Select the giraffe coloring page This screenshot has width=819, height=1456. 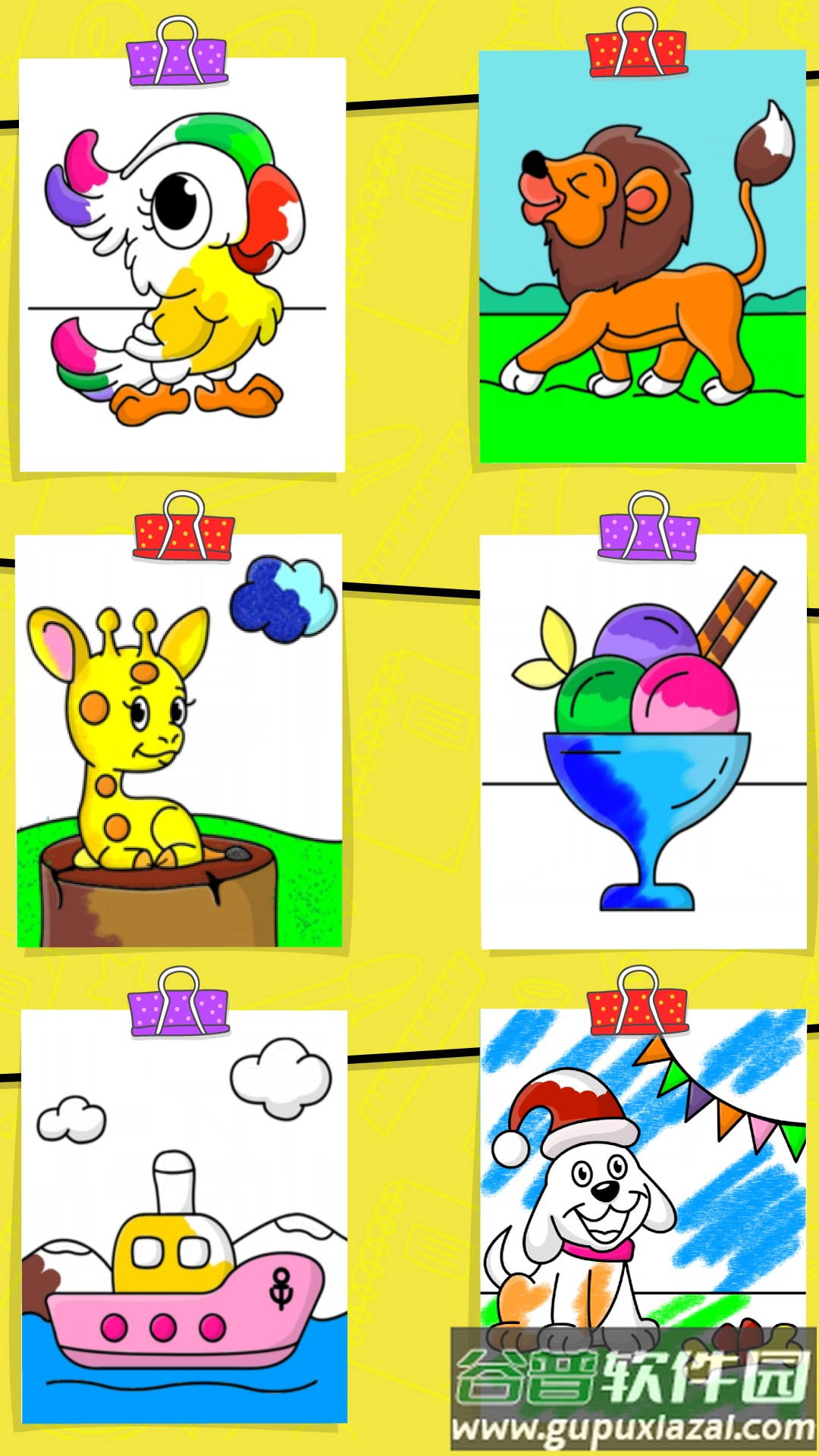click(x=179, y=742)
